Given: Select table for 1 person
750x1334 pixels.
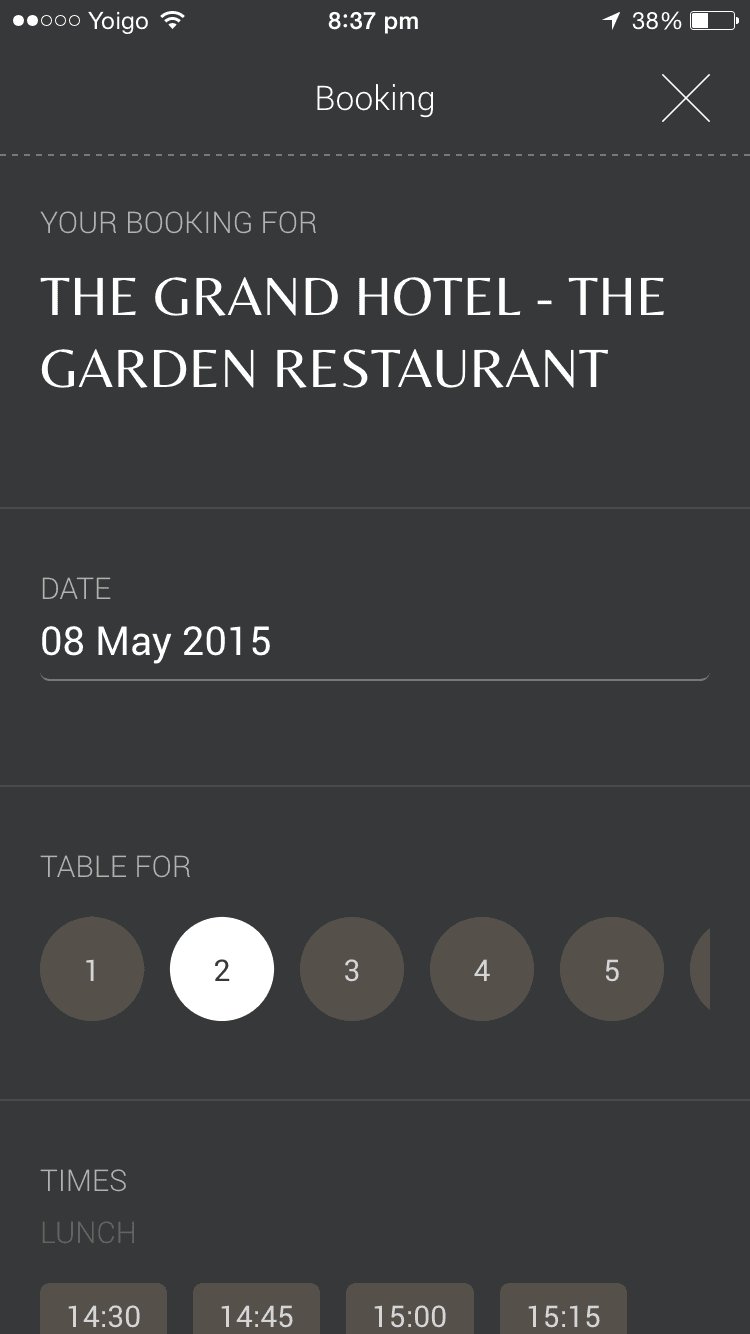Looking at the screenshot, I should tap(92, 969).
